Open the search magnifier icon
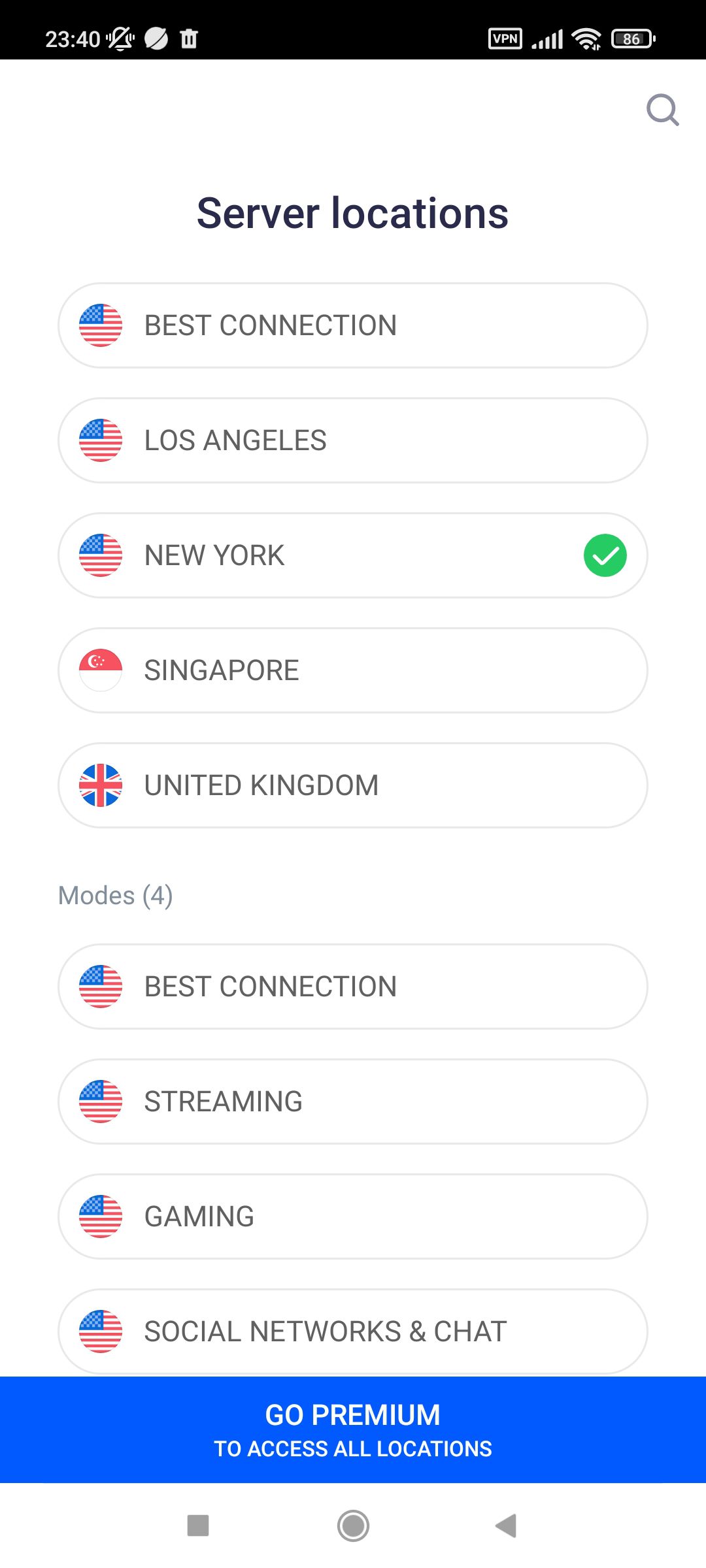Viewport: 706px width, 1568px height. pos(663,110)
